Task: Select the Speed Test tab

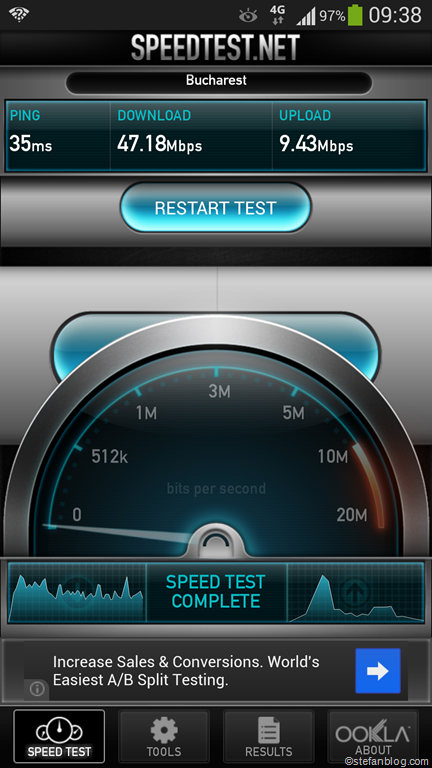Action: pyautogui.click(x=59, y=737)
